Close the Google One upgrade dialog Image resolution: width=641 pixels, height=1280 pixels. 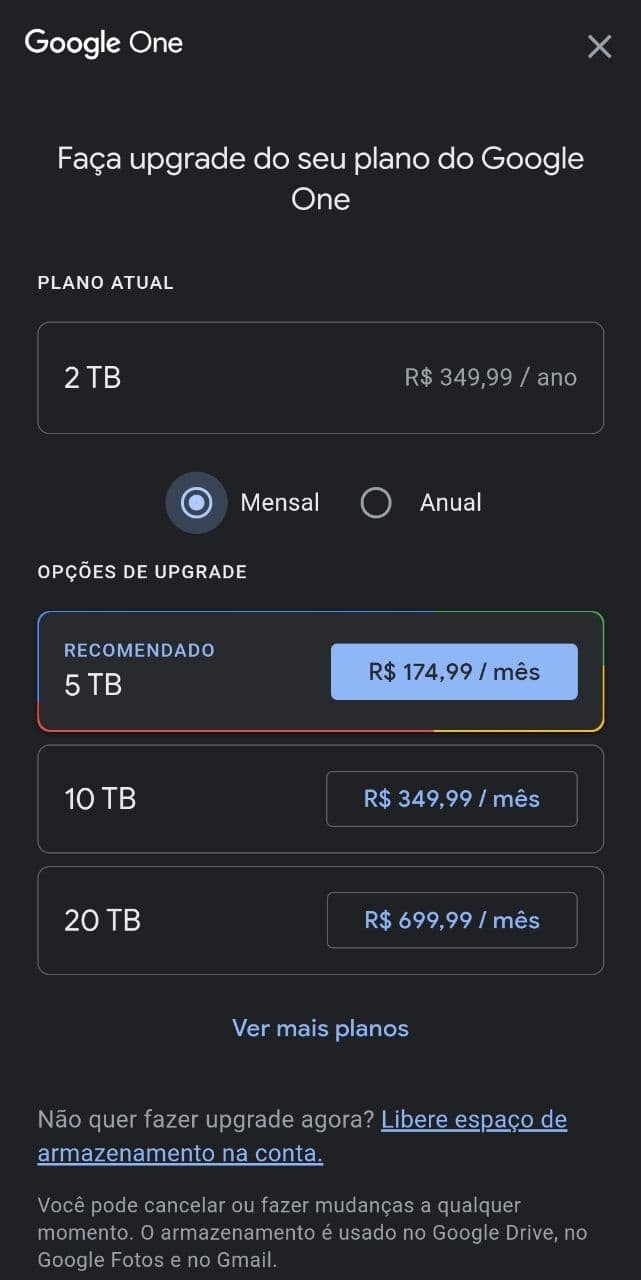pos(599,46)
